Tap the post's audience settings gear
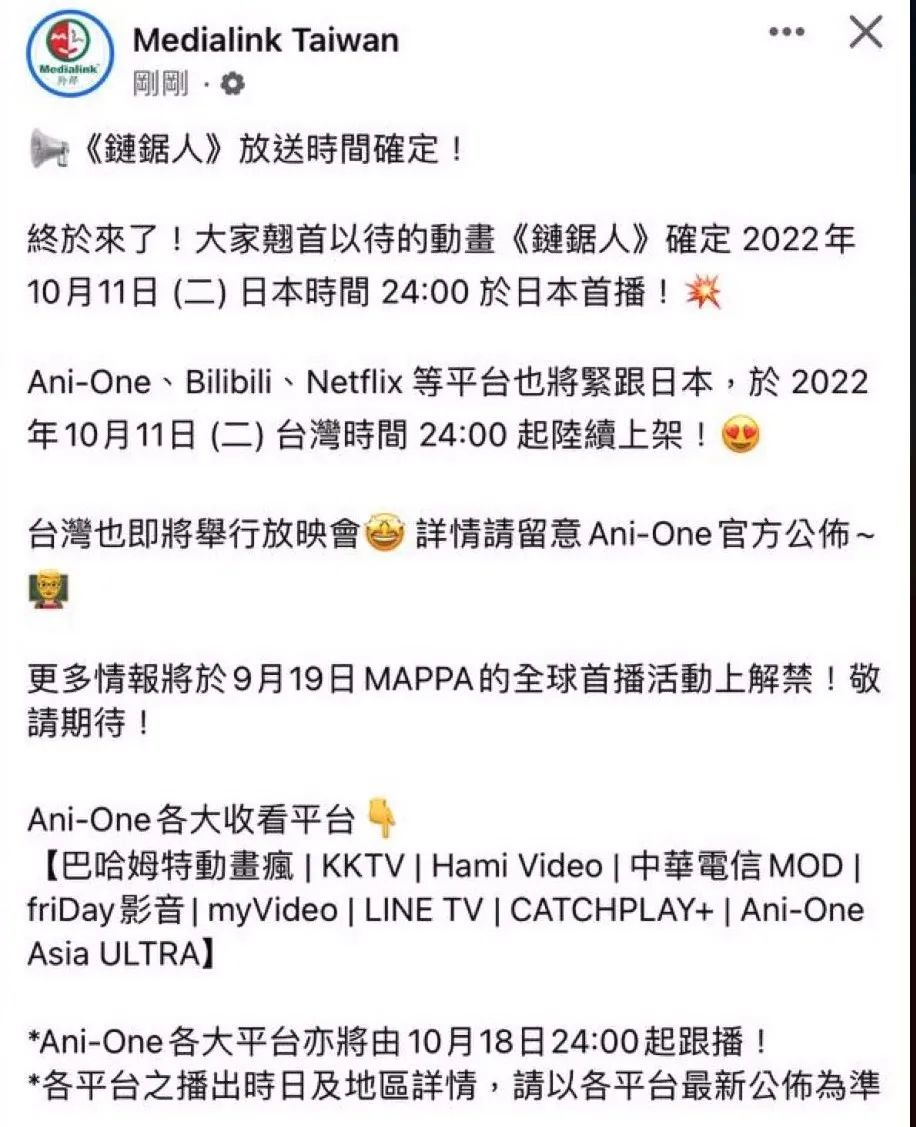 coord(232,86)
